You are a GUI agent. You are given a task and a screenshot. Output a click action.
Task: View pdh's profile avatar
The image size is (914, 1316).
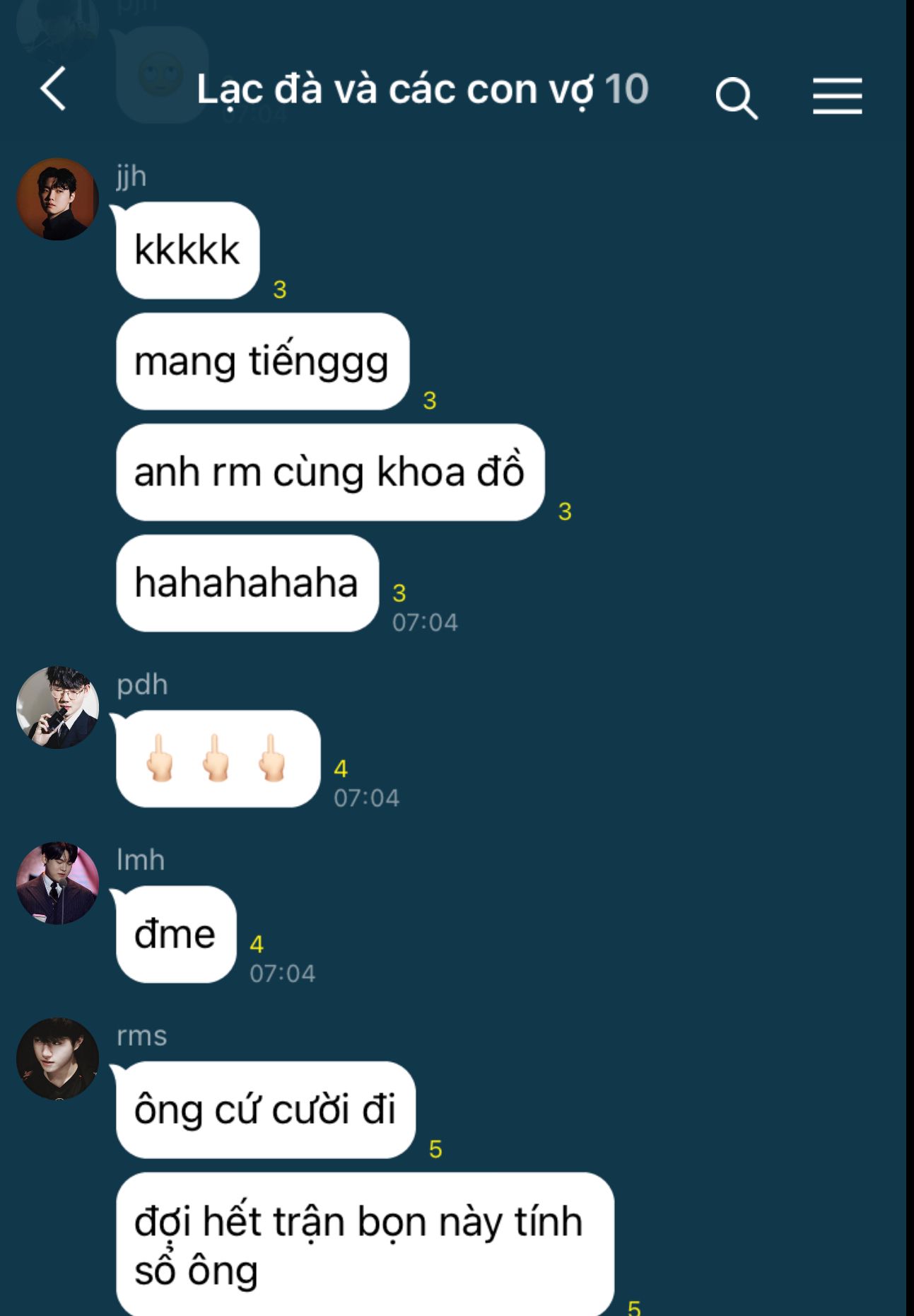(57, 707)
